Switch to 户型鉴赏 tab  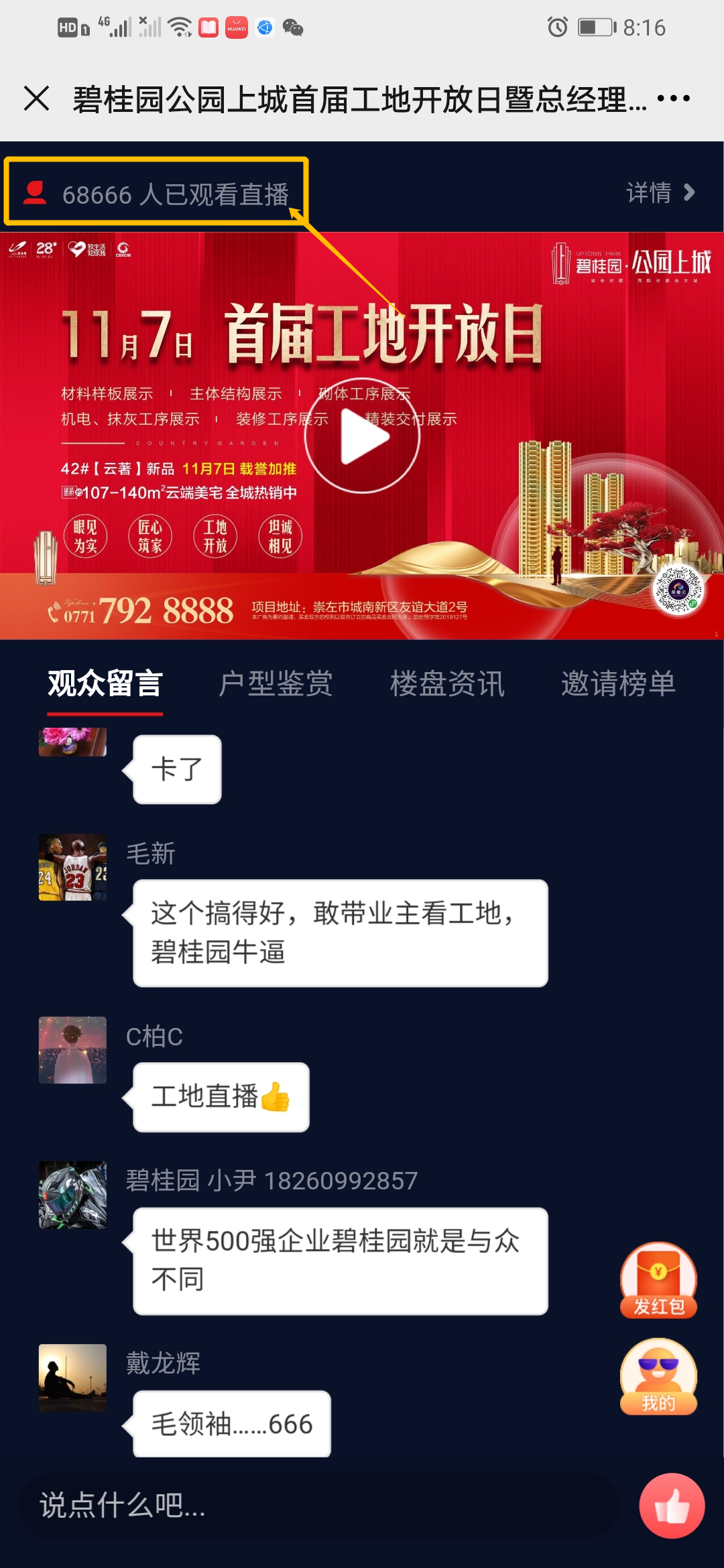click(276, 684)
